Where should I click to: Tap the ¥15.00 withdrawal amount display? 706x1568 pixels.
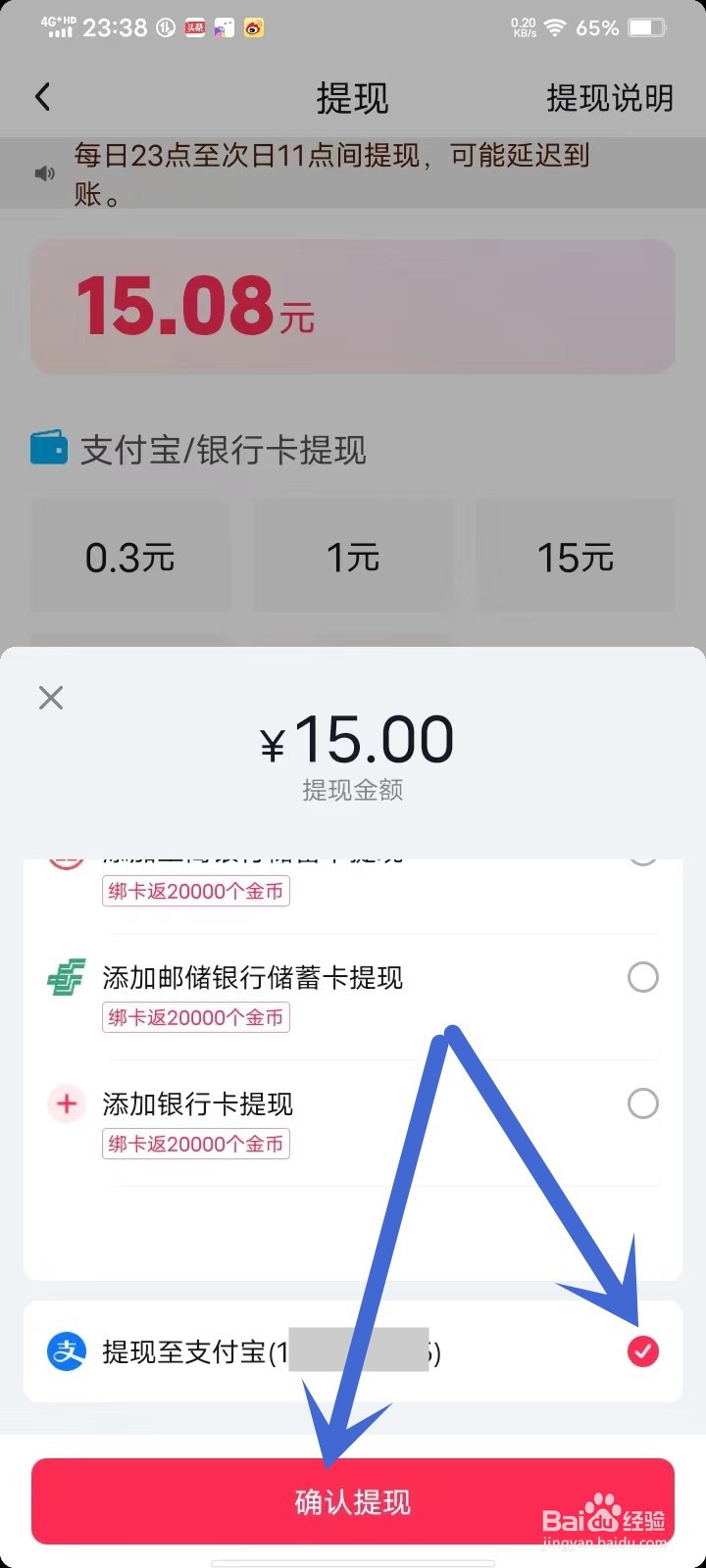point(353,741)
